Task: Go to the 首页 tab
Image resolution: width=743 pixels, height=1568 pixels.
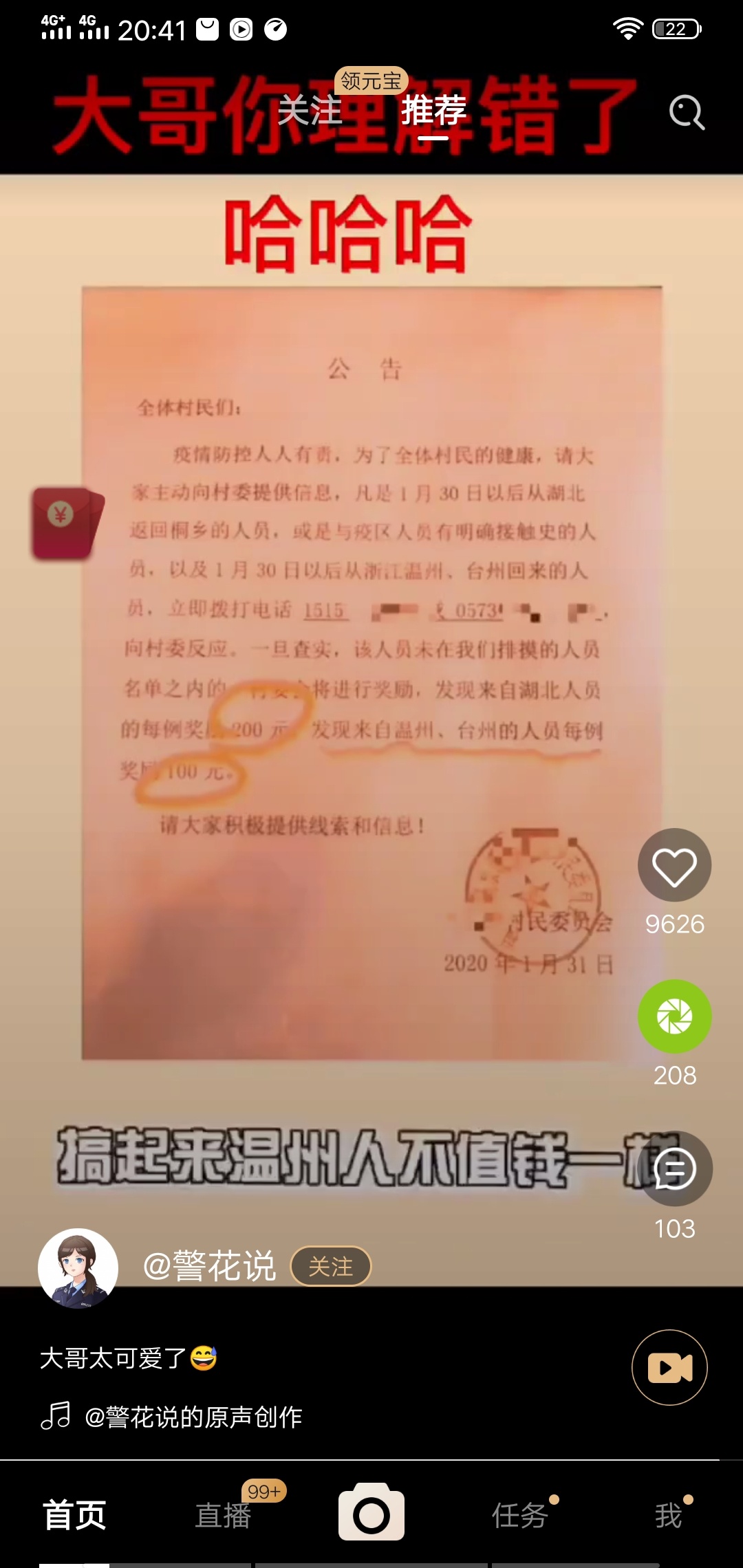Action: coord(74,1515)
